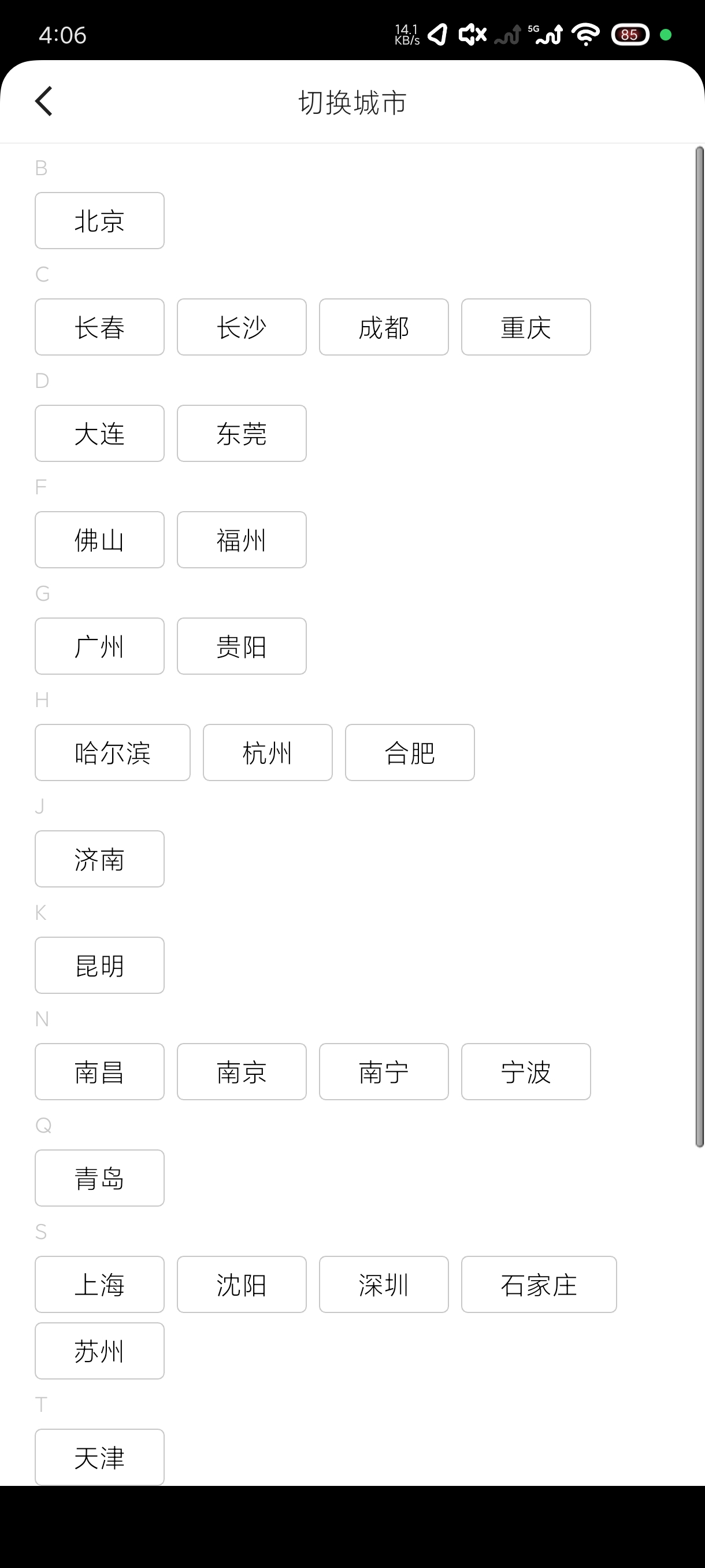Switch to 南京

tap(242, 1071)
